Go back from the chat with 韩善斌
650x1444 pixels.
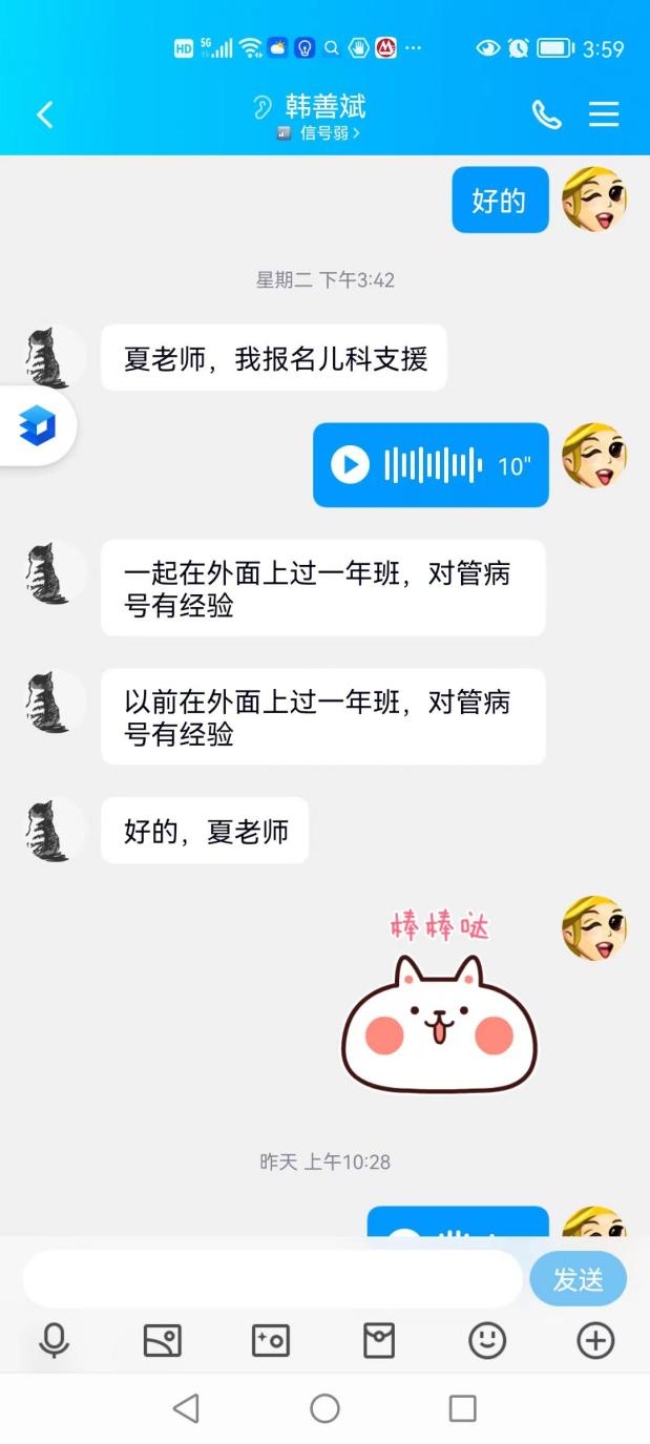pyautogui.click(x=45, y=115)
